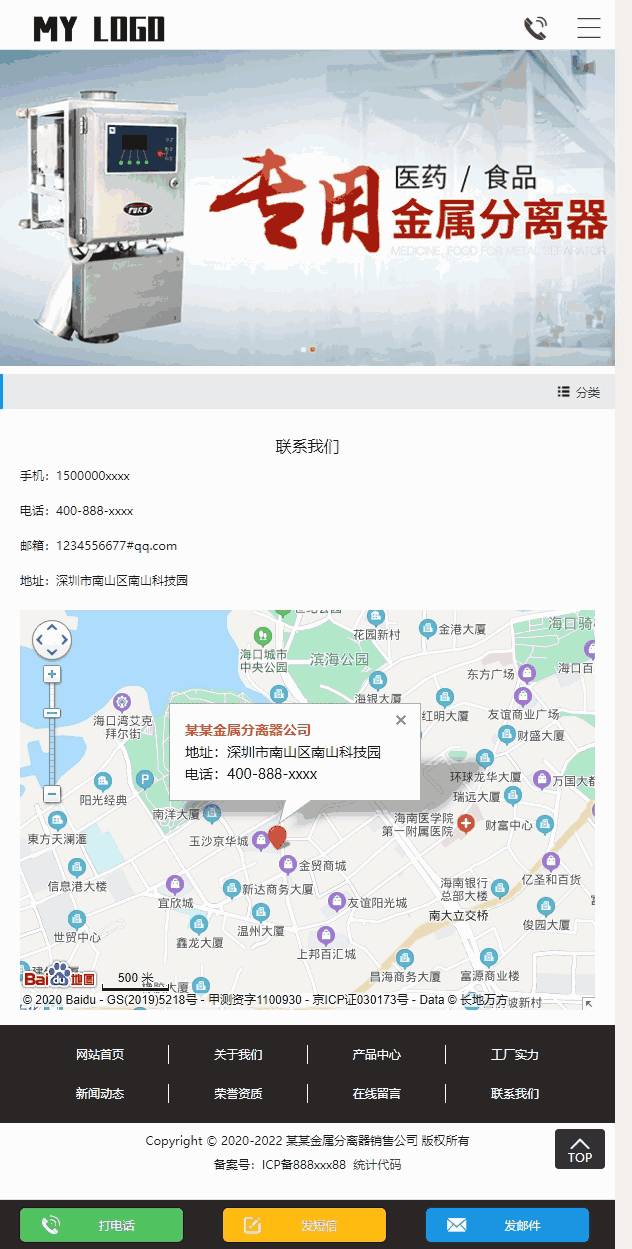Open 新闻动态 page
The image size is (632, 1249).
(100, 1093)
